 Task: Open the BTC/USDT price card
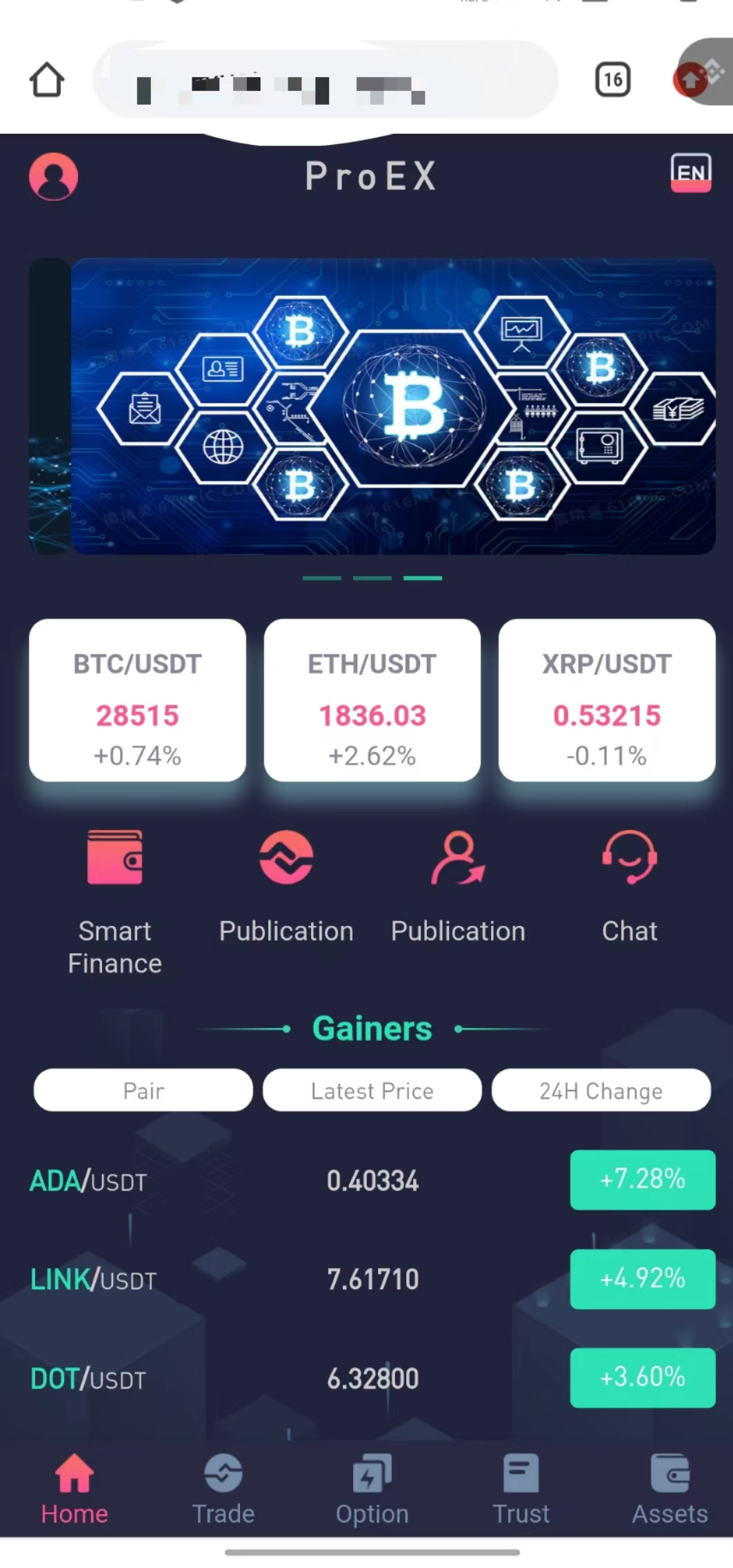137,700
